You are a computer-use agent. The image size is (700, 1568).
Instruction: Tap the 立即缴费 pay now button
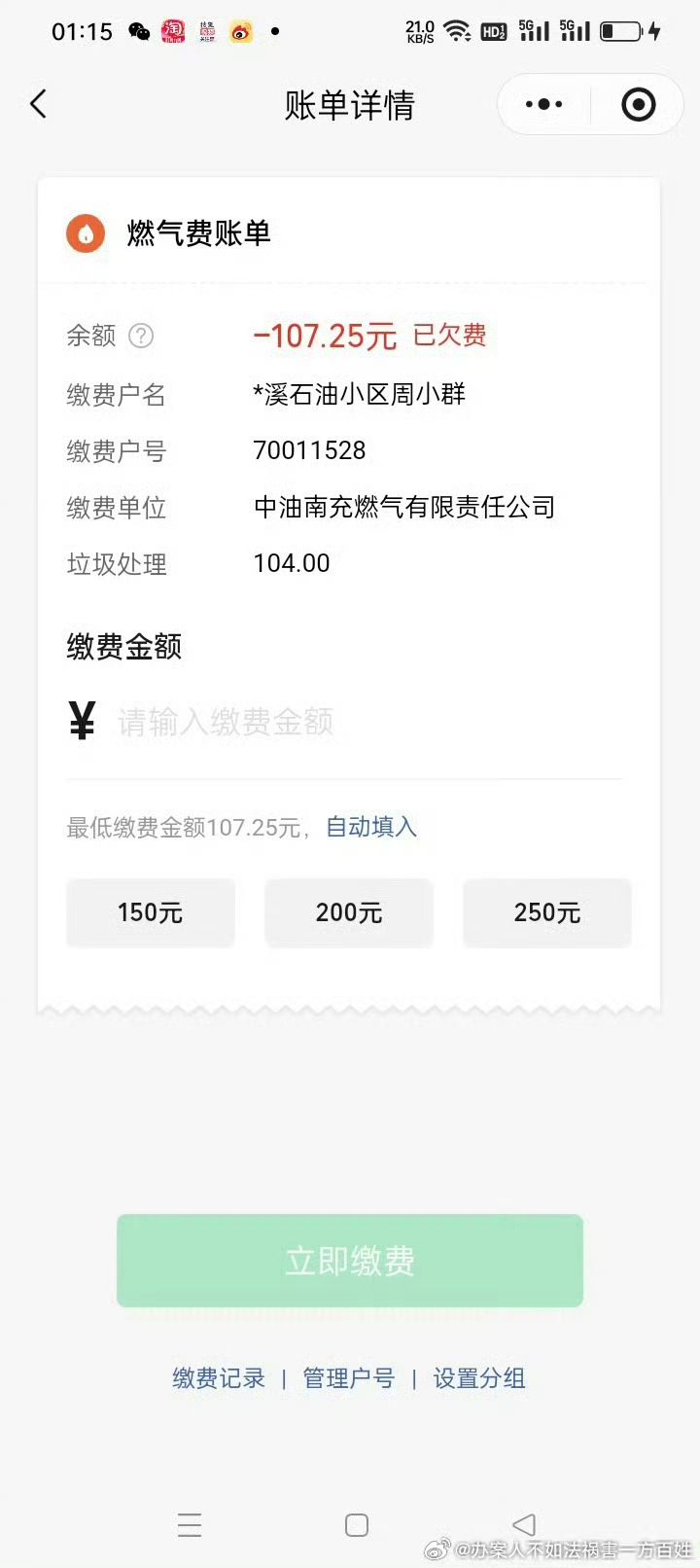point(350,1261)
